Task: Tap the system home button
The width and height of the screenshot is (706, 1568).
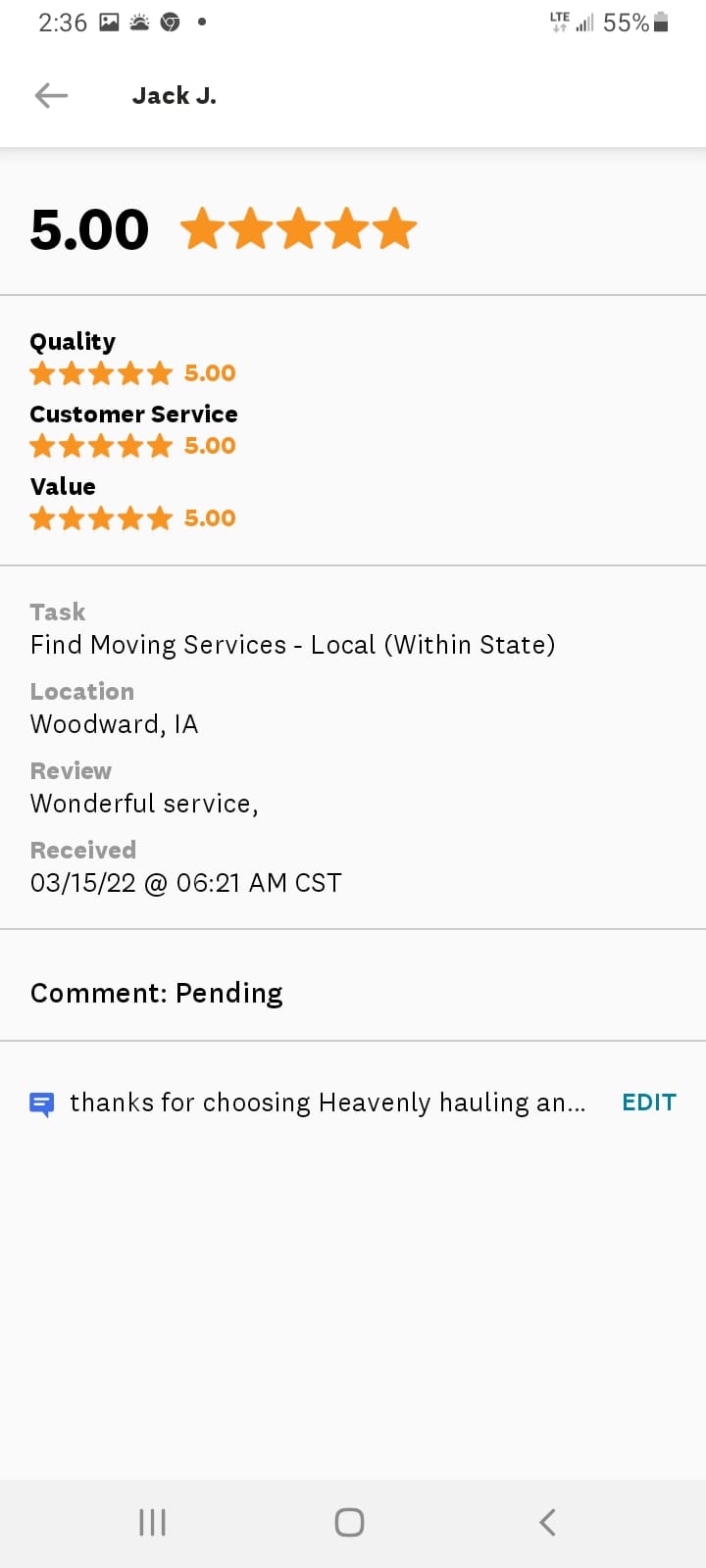Action: click(x=350, y=1522)
